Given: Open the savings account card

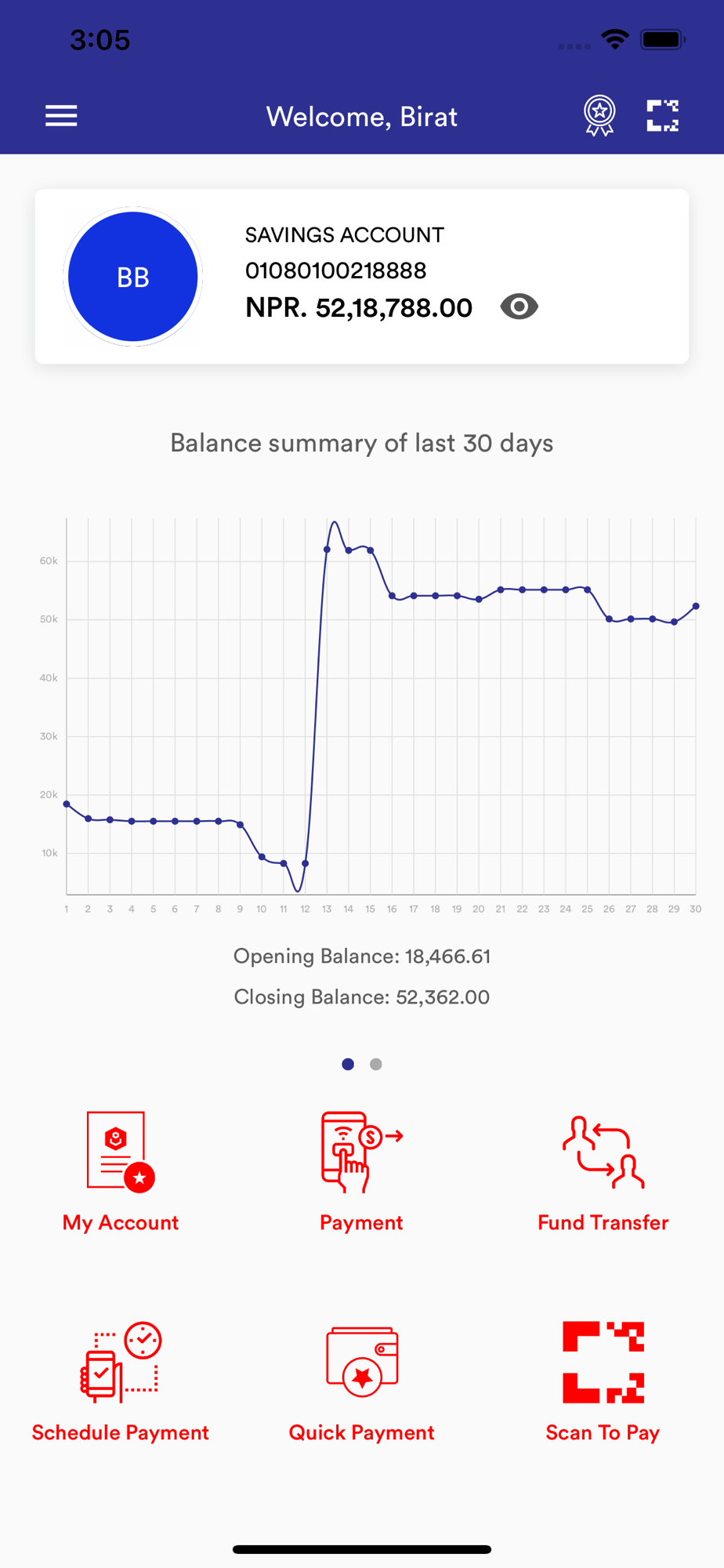Looking at the screenshot, I should click(362, 276).
